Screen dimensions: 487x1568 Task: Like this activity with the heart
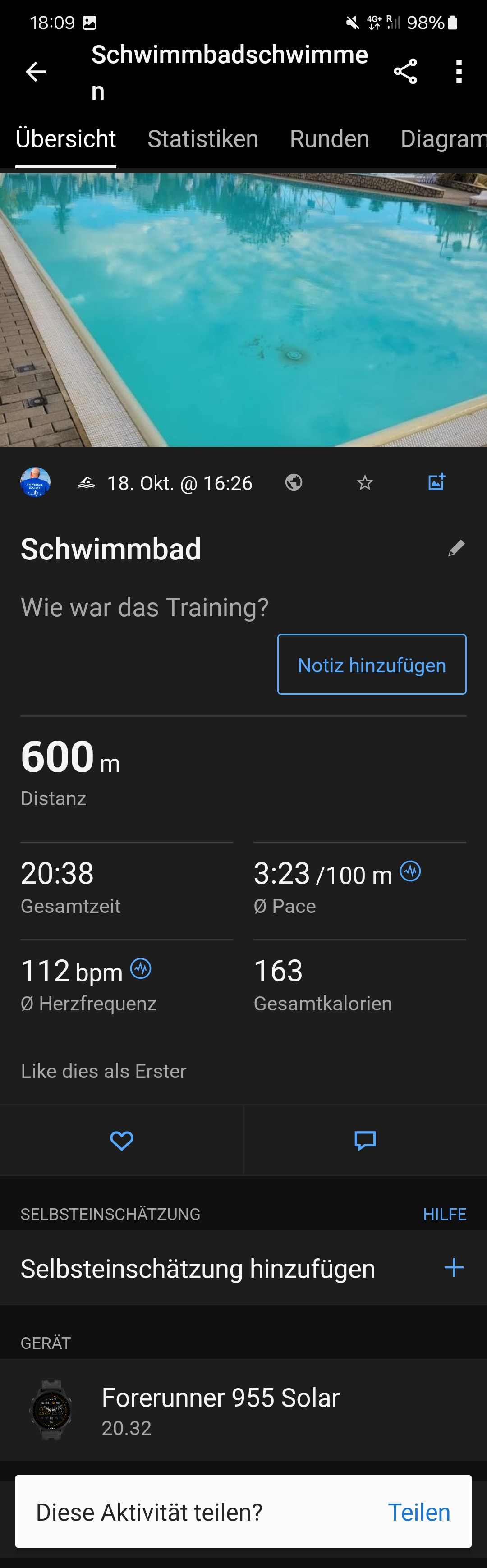pyautogui.click(x=122, y=1141)
